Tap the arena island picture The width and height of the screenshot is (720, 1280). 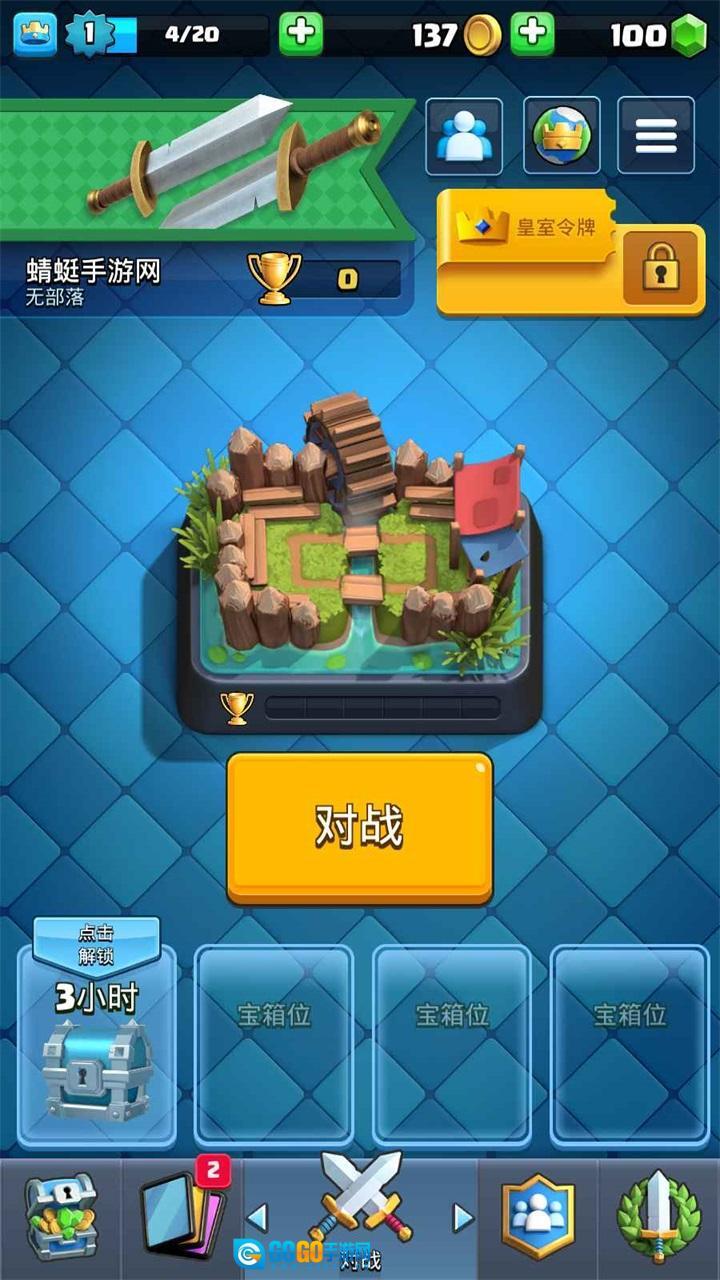click(x=358, y=540)
